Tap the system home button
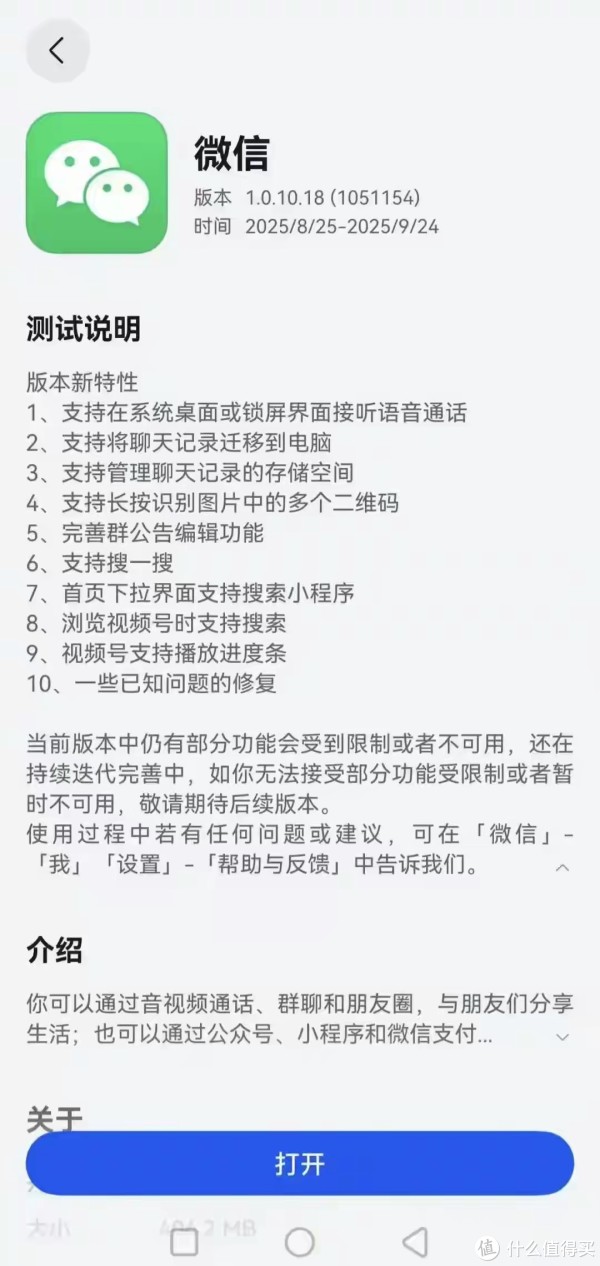The height and width of the screenshot is (1266, 600). 300,1241
